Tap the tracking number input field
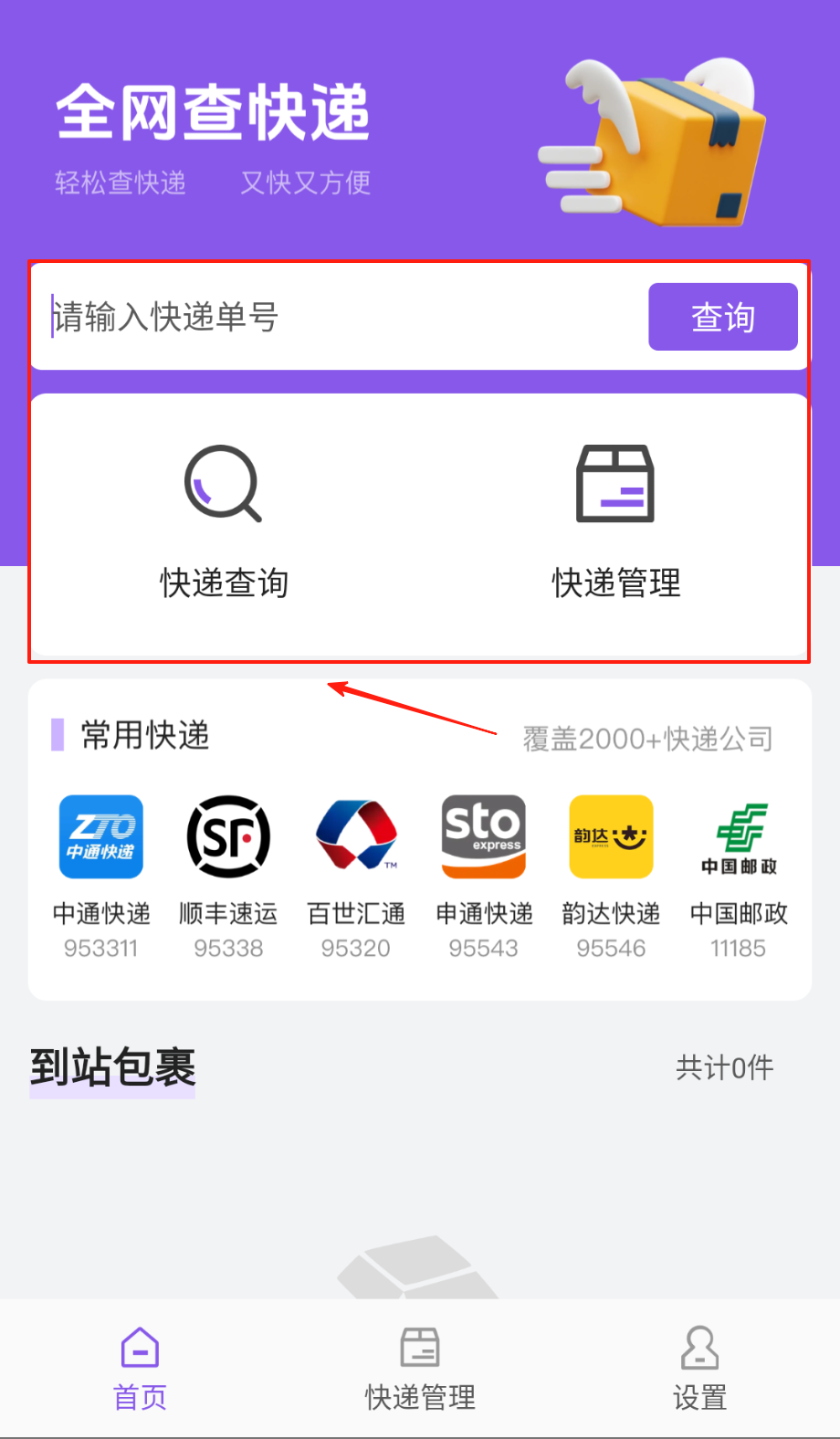The image size is (840, 1439). [338, 317]
